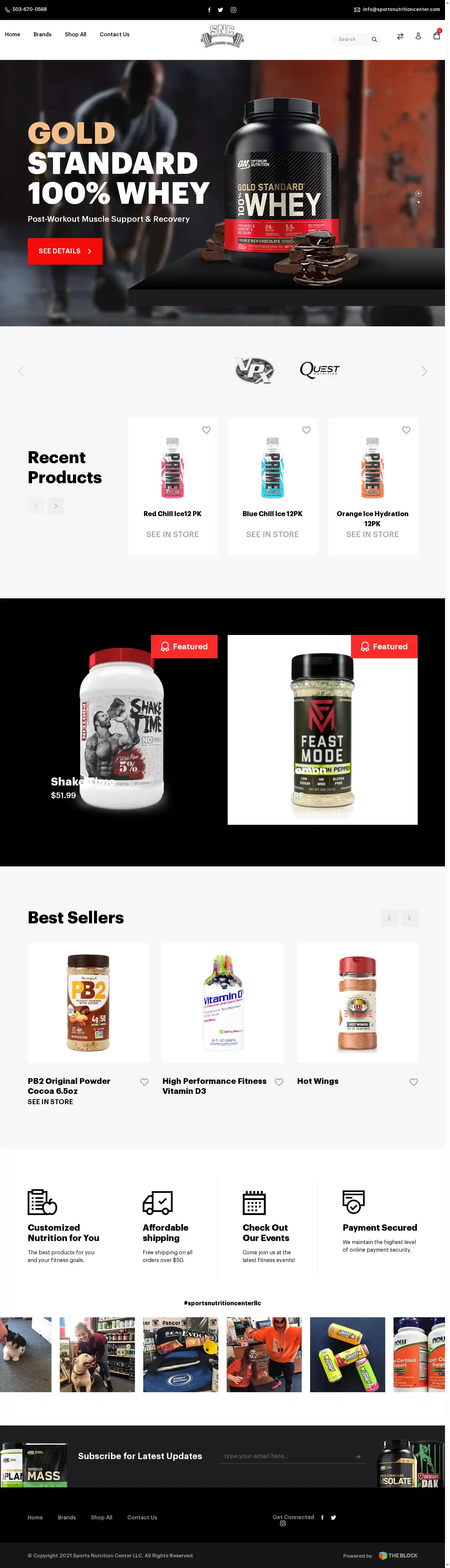Go to next Recent Products slide
Screen dimensions: 450x1568
pyautogui.click(x=56, y=506)
